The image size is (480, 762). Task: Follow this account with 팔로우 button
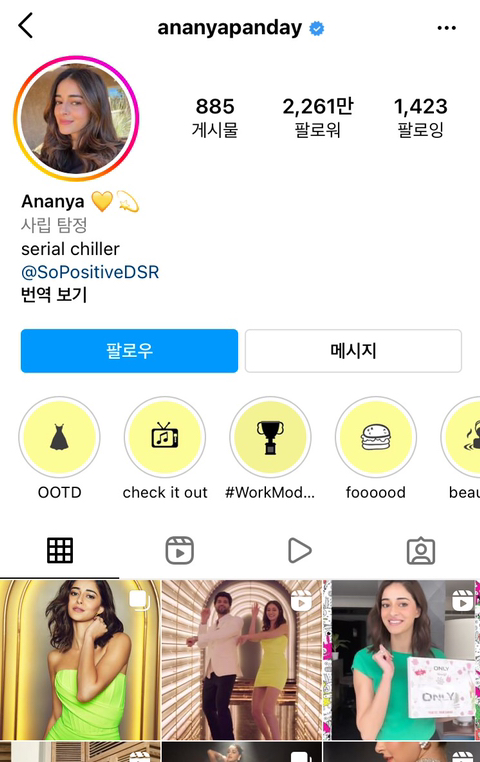point(129,351)
